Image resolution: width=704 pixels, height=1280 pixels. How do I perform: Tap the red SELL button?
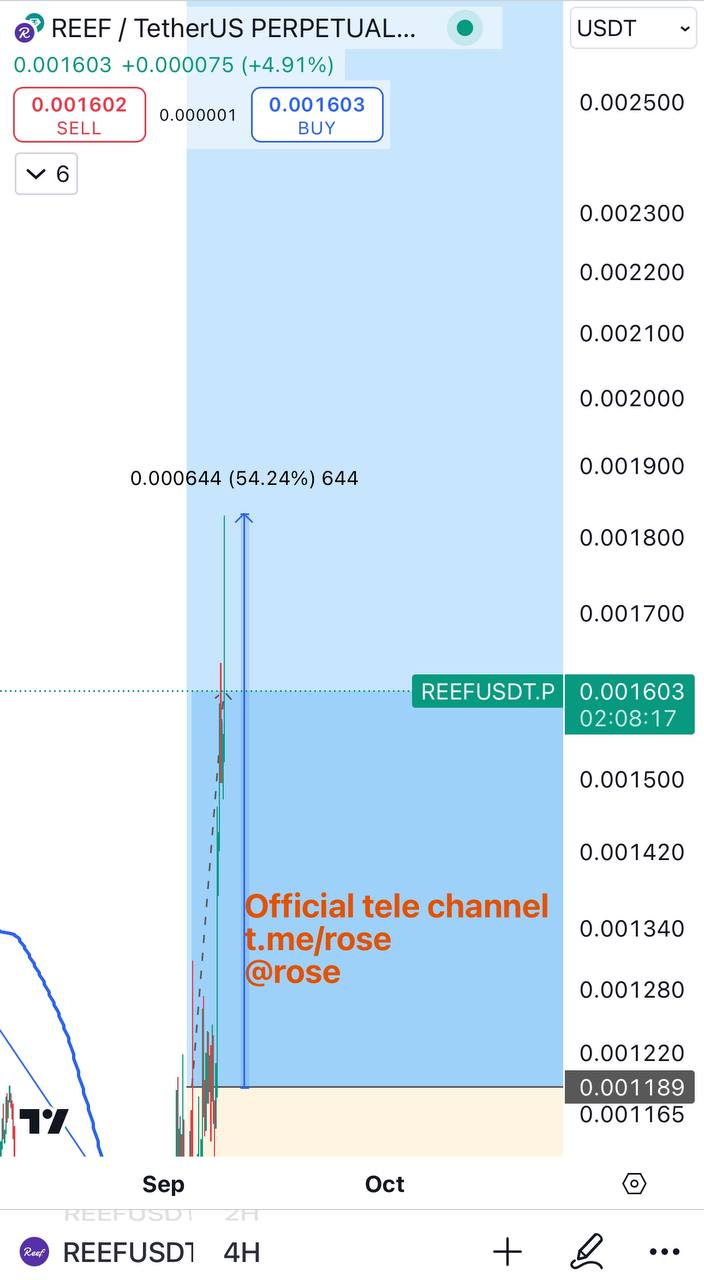pos(79,114)
